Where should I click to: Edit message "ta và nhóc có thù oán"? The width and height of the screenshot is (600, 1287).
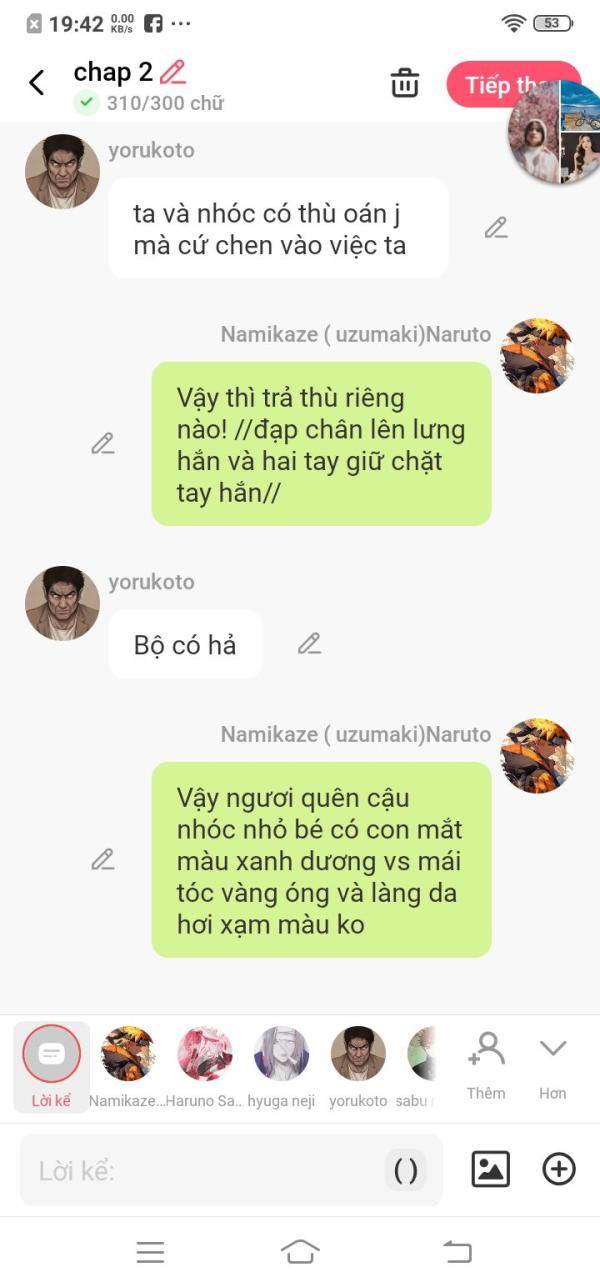tap(496, 228)
